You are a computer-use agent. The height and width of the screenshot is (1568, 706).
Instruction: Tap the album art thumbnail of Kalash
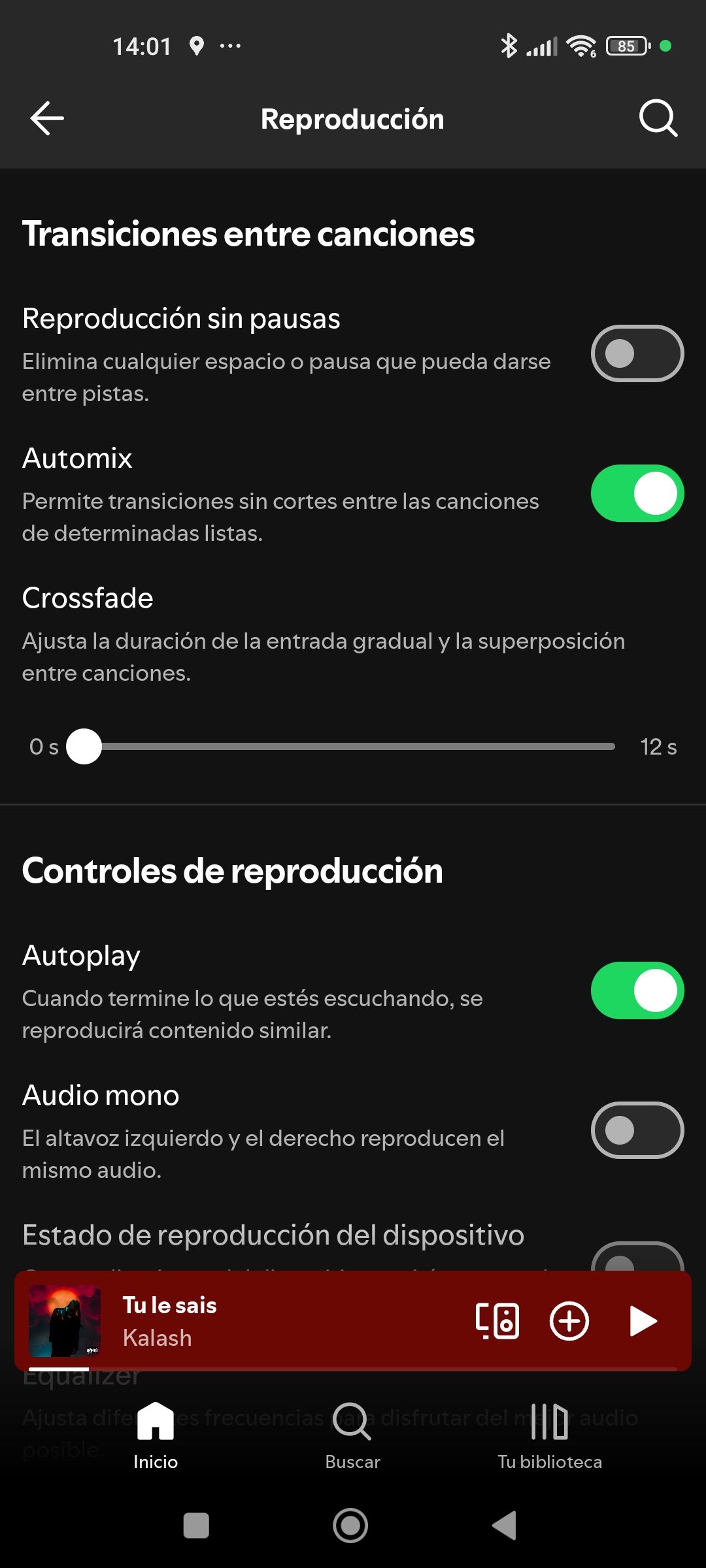tap(64, 1321)
